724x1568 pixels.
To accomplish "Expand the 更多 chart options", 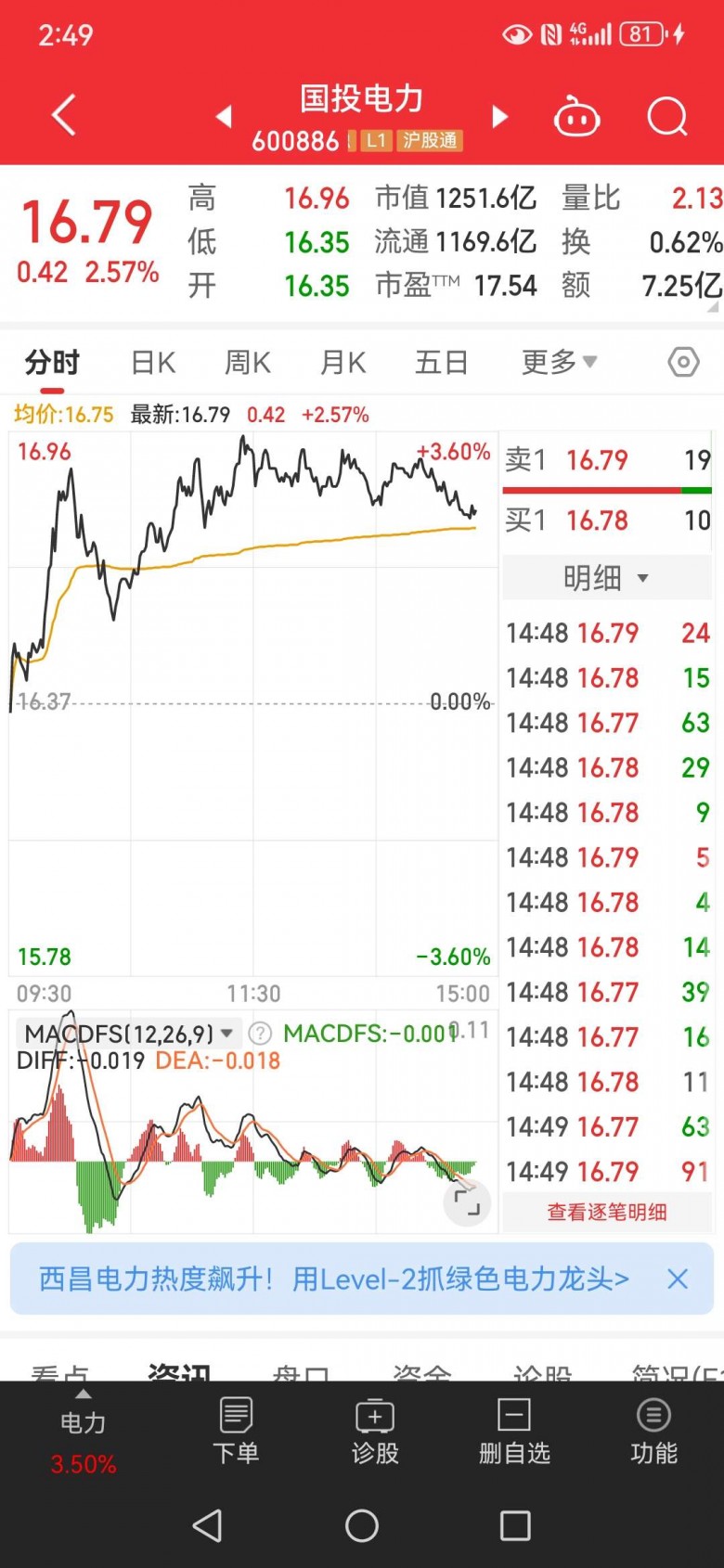I will [558, 362].
